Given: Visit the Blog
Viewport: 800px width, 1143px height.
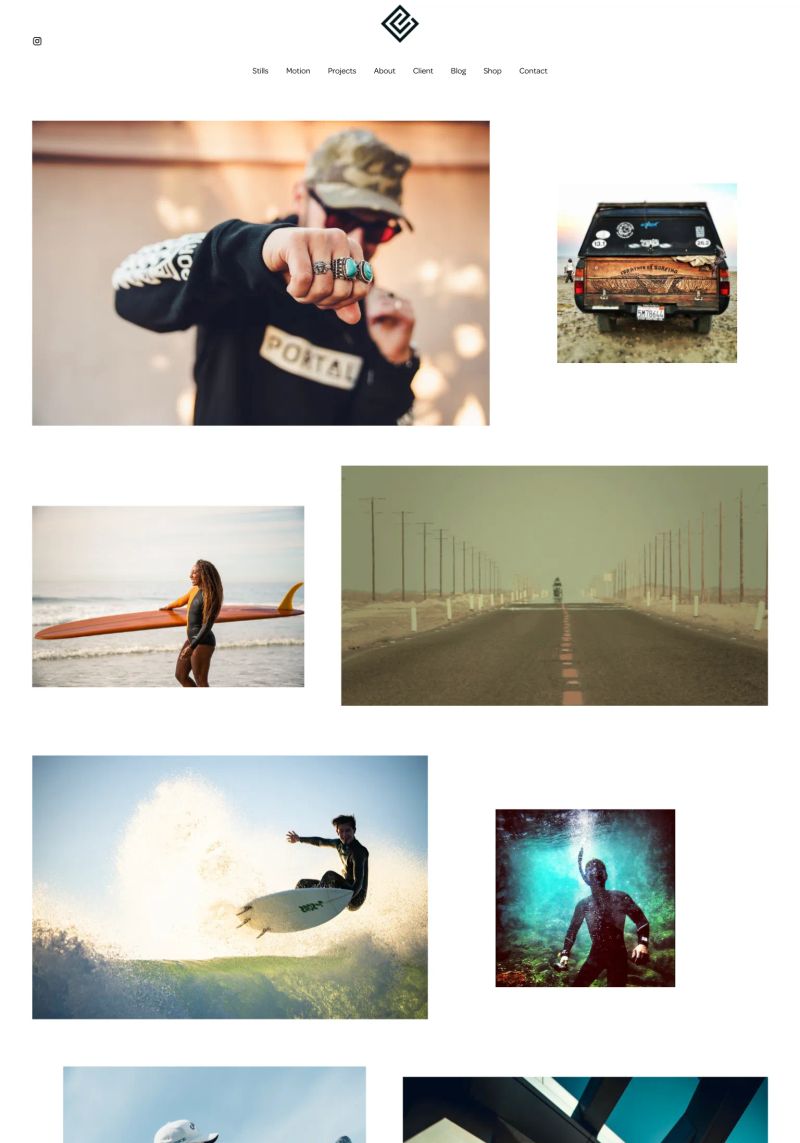Looking at the screenshot, I should [458, 71].
